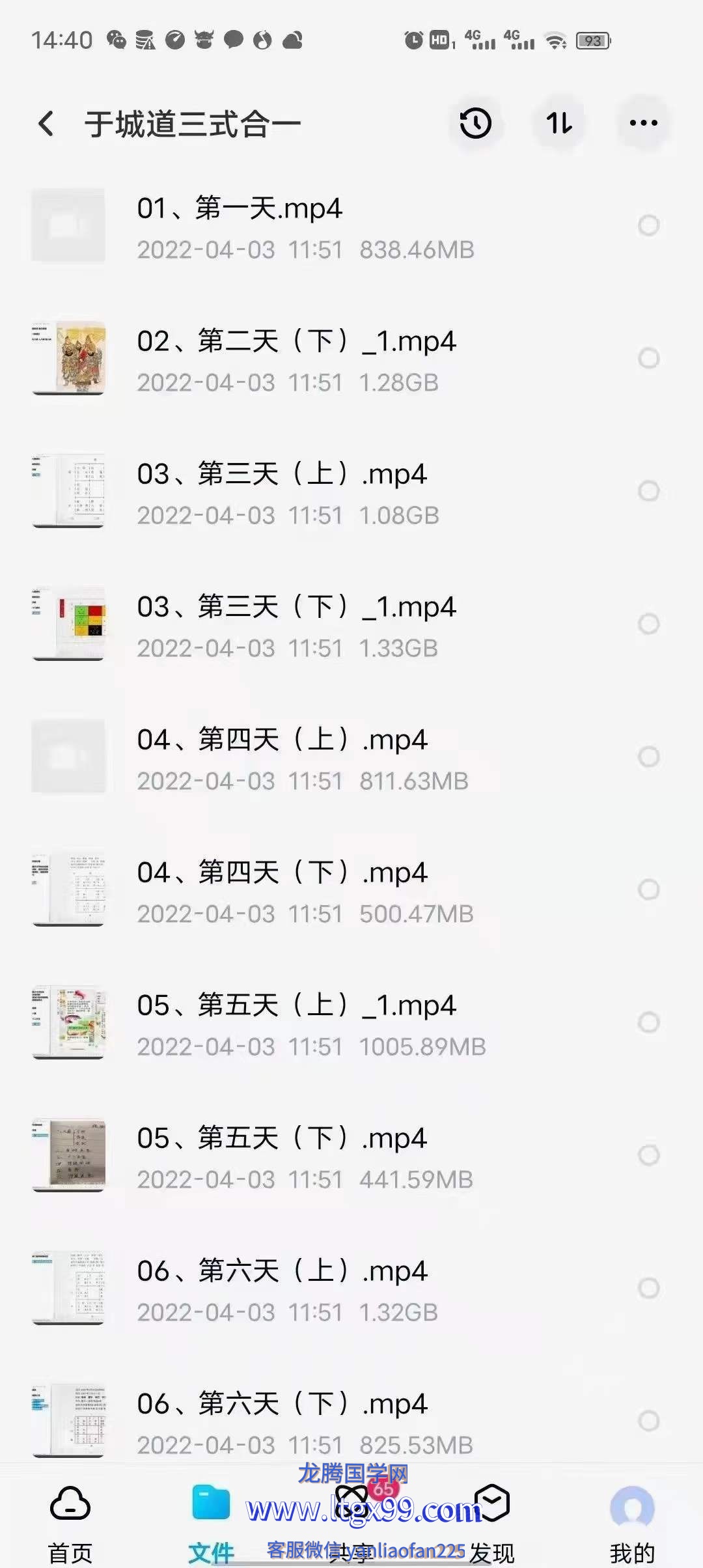Tick the circle next to 05、第五天（下）.mp4

[x=648, y=1155]
